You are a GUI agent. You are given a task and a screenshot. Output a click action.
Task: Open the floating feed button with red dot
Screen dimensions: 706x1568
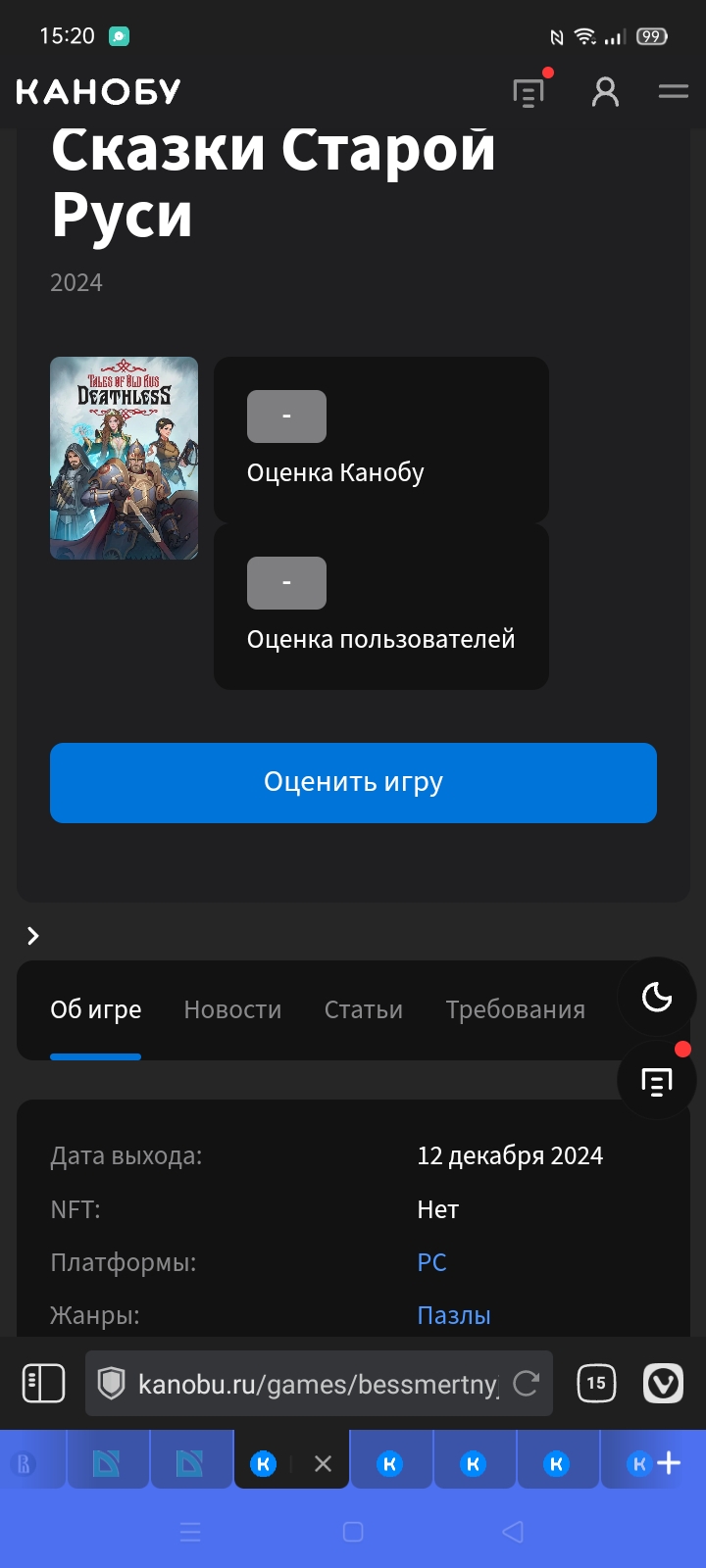[x=657, y=1081]
